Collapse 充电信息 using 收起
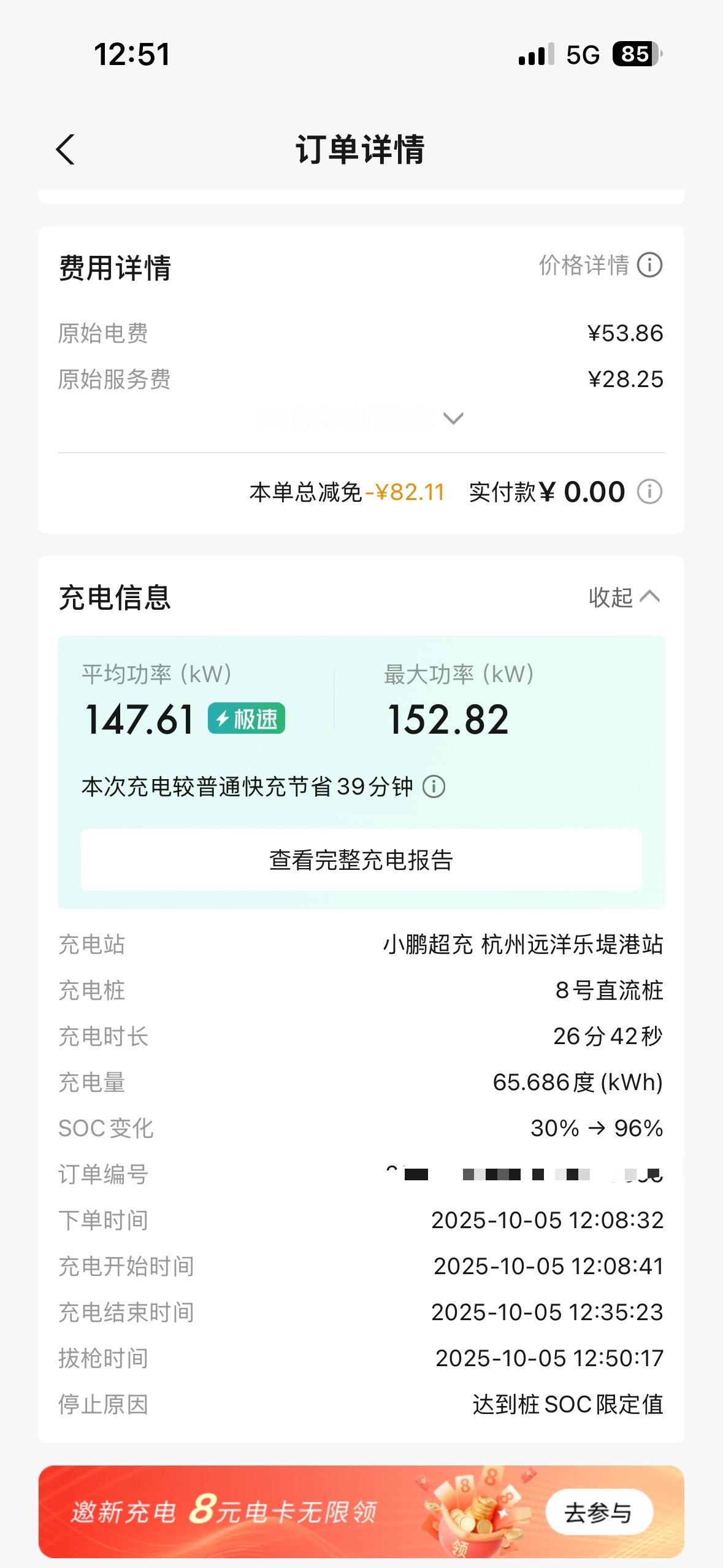The image size is (723, 1568). coord(624,597)
